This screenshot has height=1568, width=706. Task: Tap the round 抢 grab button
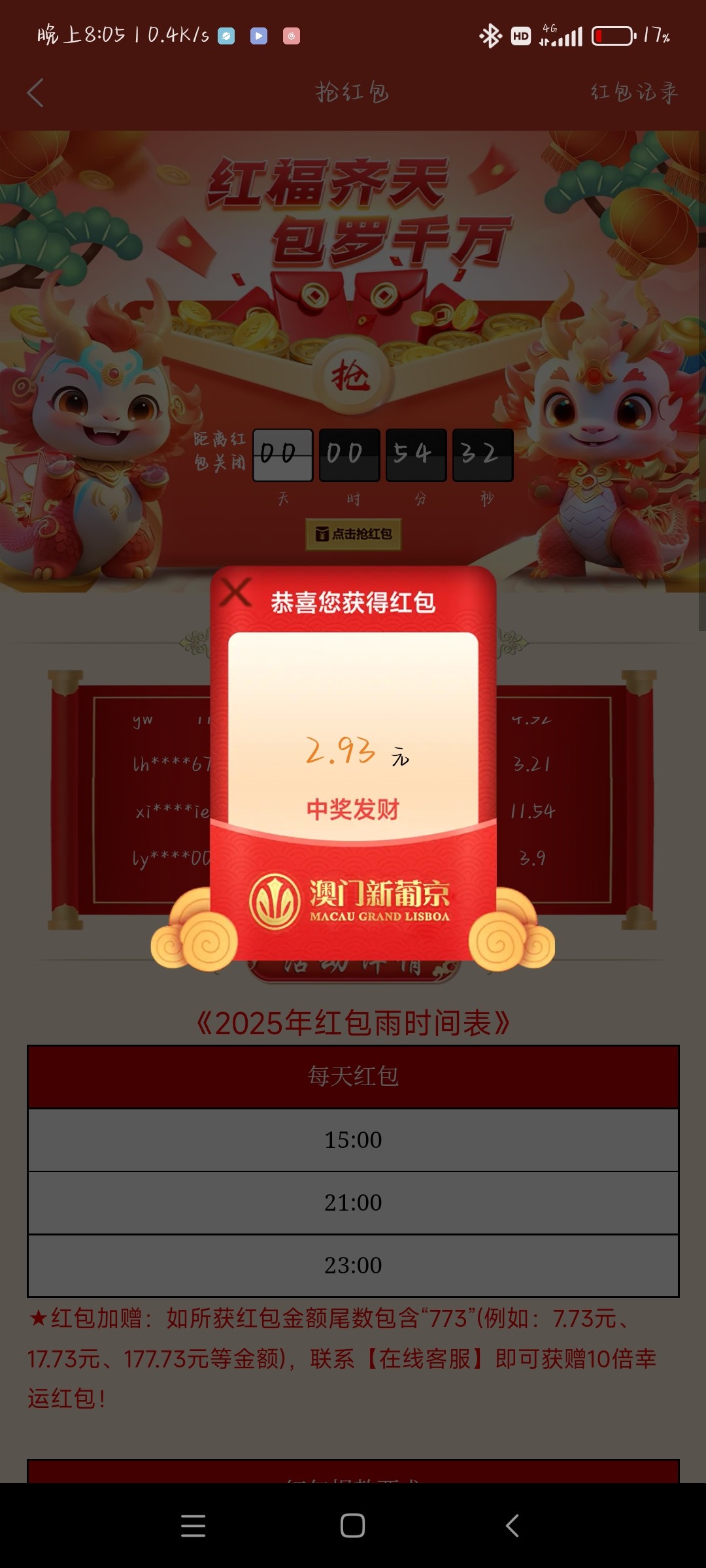pyautogui.click(x=350, y=376)
